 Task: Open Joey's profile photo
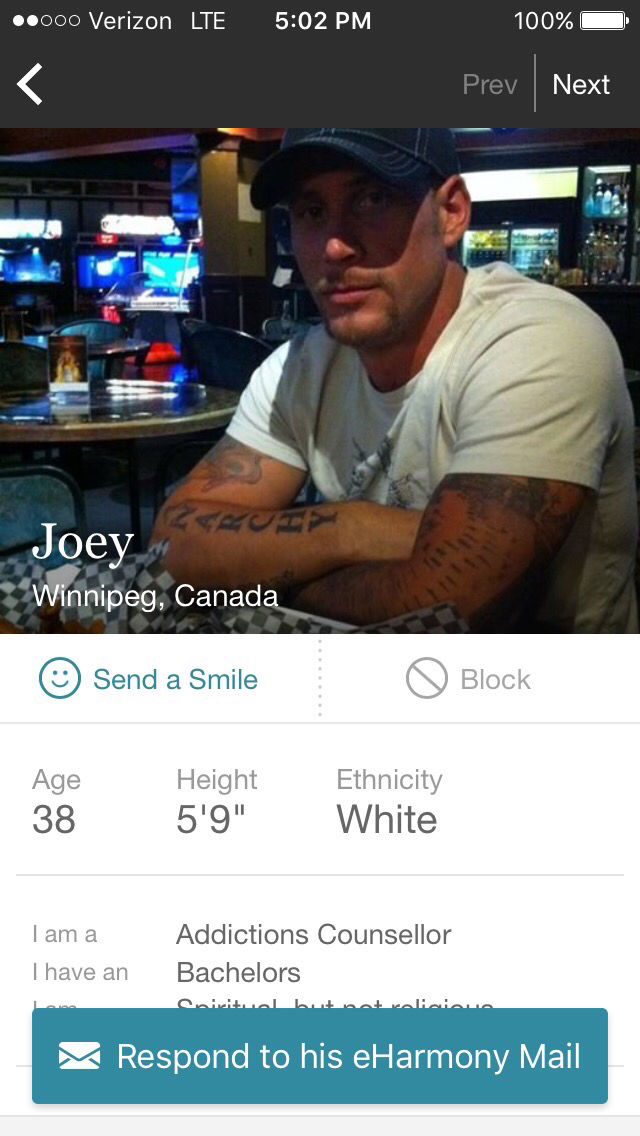320,380
